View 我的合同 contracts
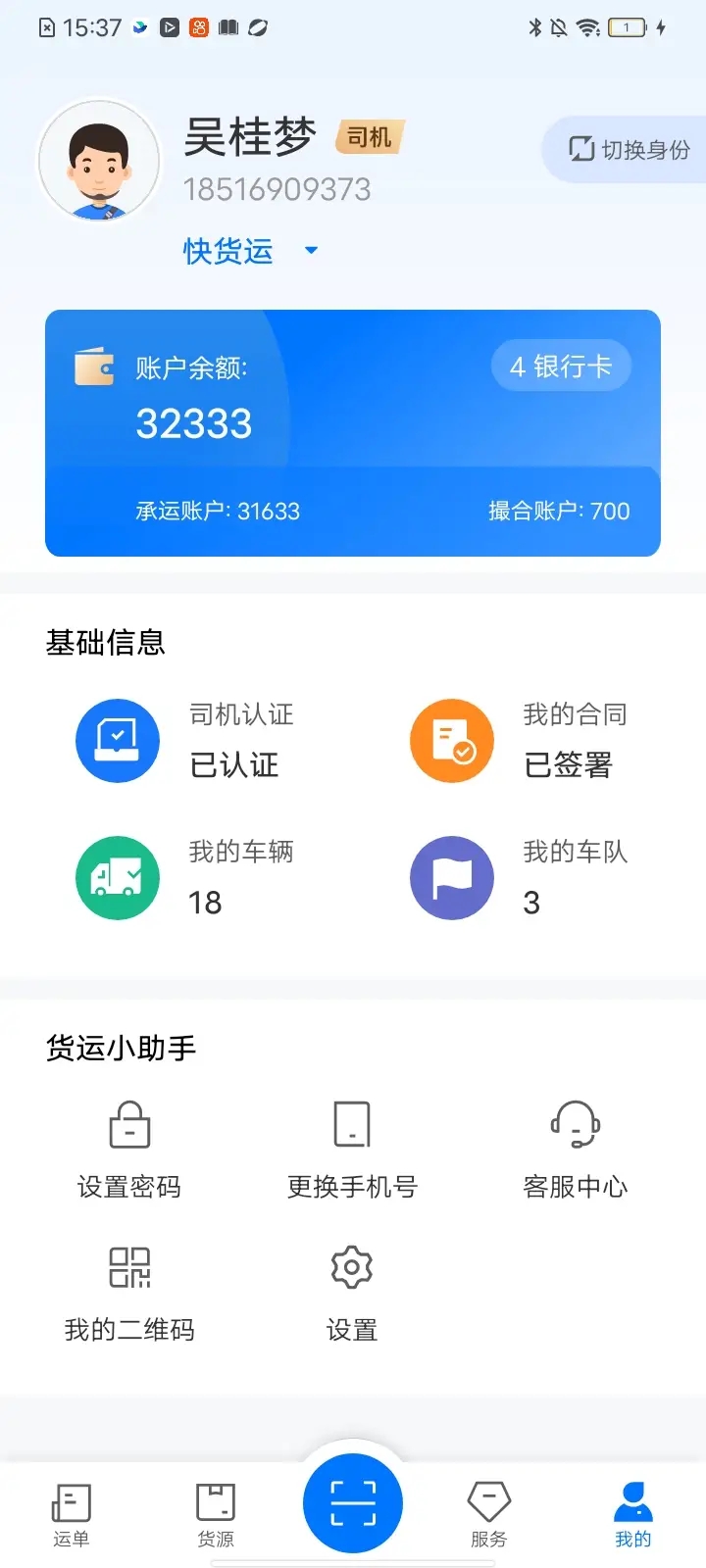This screenshot has height=1568, width=706. (520, 741)
